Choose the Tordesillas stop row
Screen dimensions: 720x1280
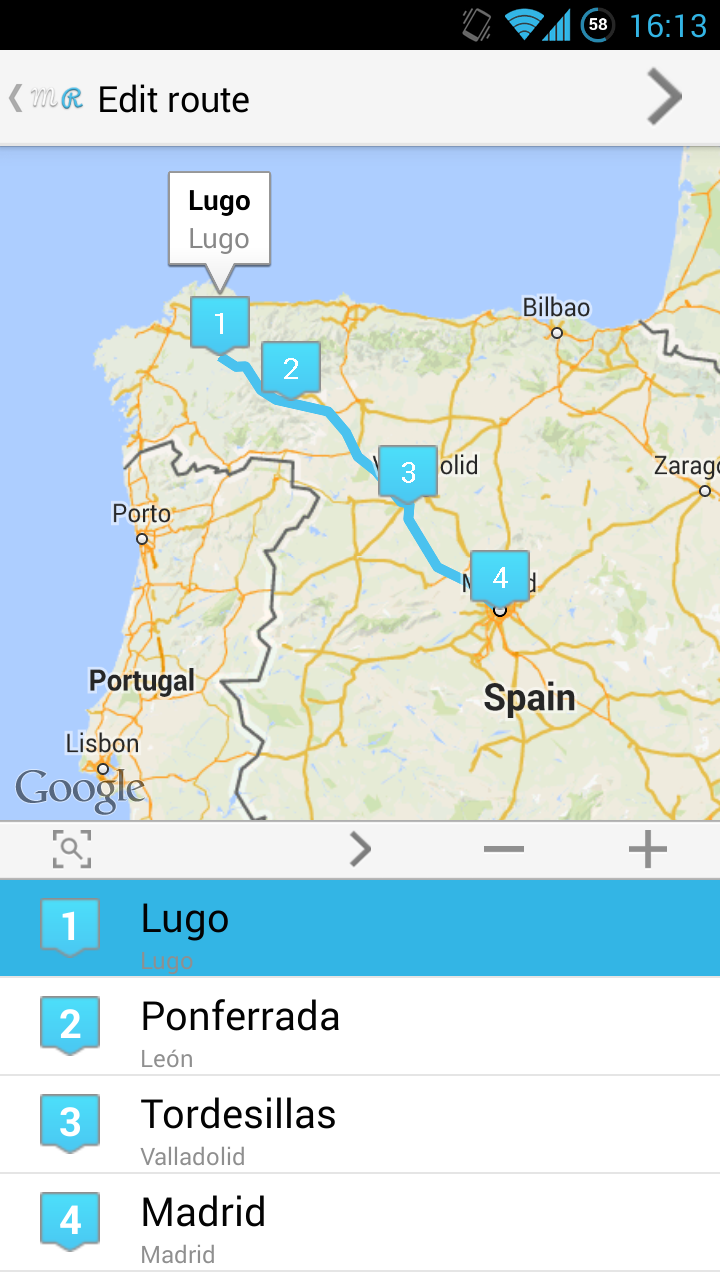click(x=360, y=1124)
